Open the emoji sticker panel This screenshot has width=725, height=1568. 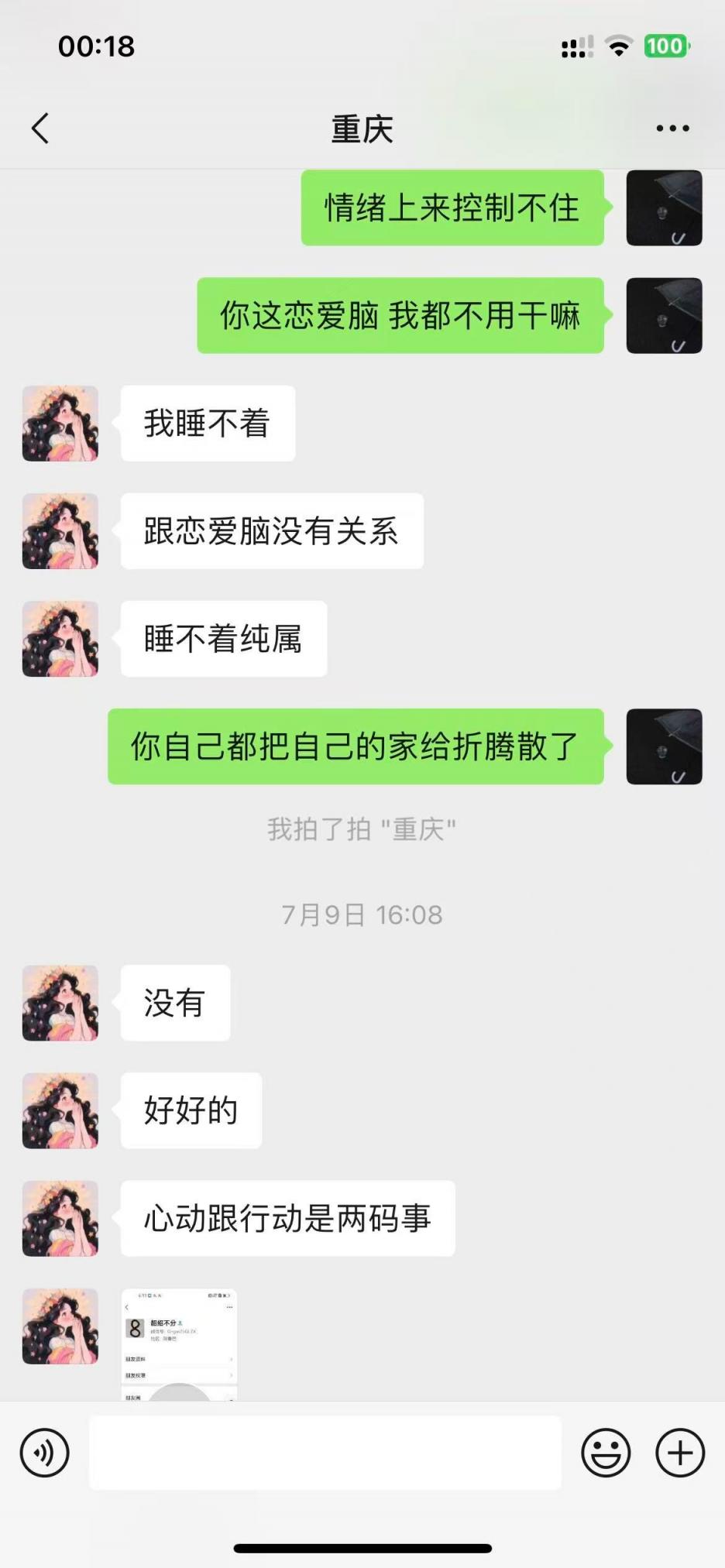pos(606,1453)
